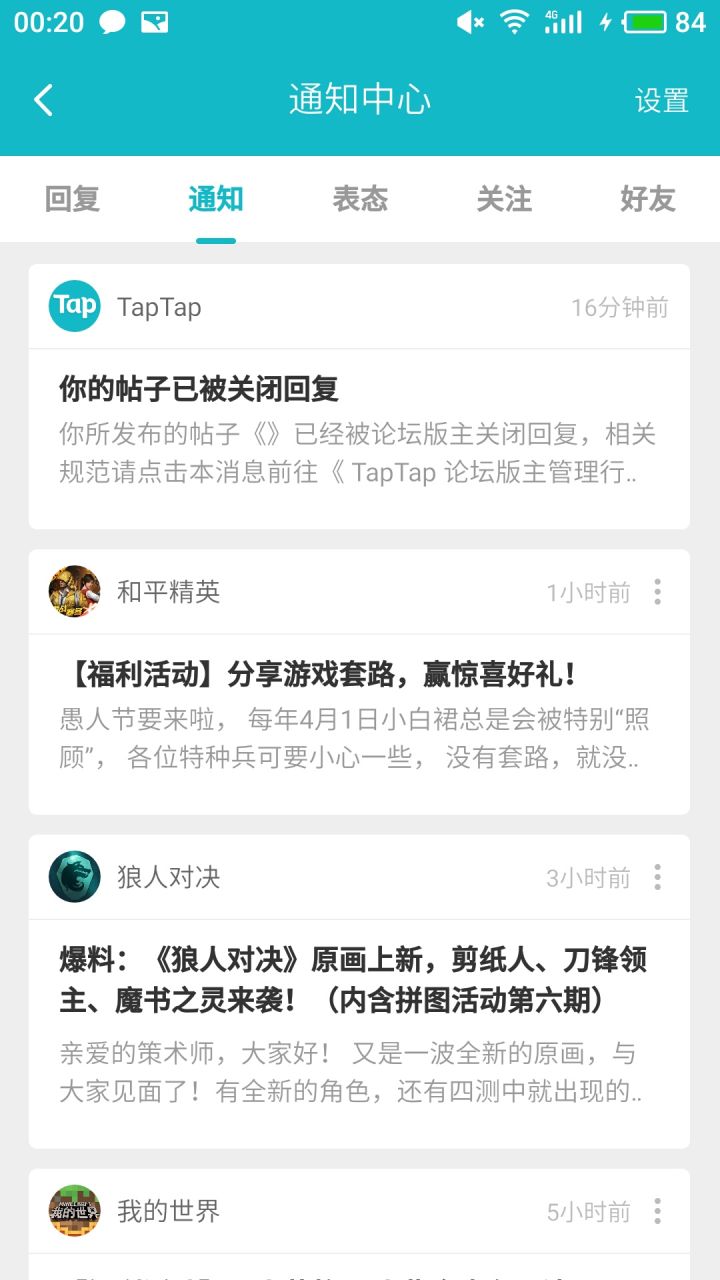Switch to the 回复 tab
This screenshot has height=1280, width=720.
click(72, 199)
